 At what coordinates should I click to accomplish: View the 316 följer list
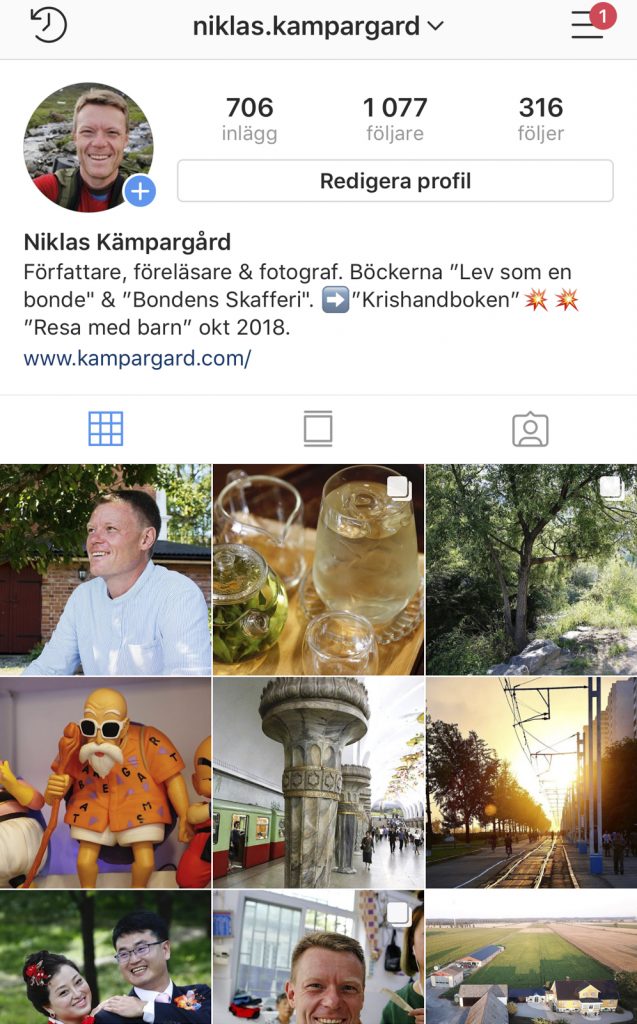pos(541,119)
